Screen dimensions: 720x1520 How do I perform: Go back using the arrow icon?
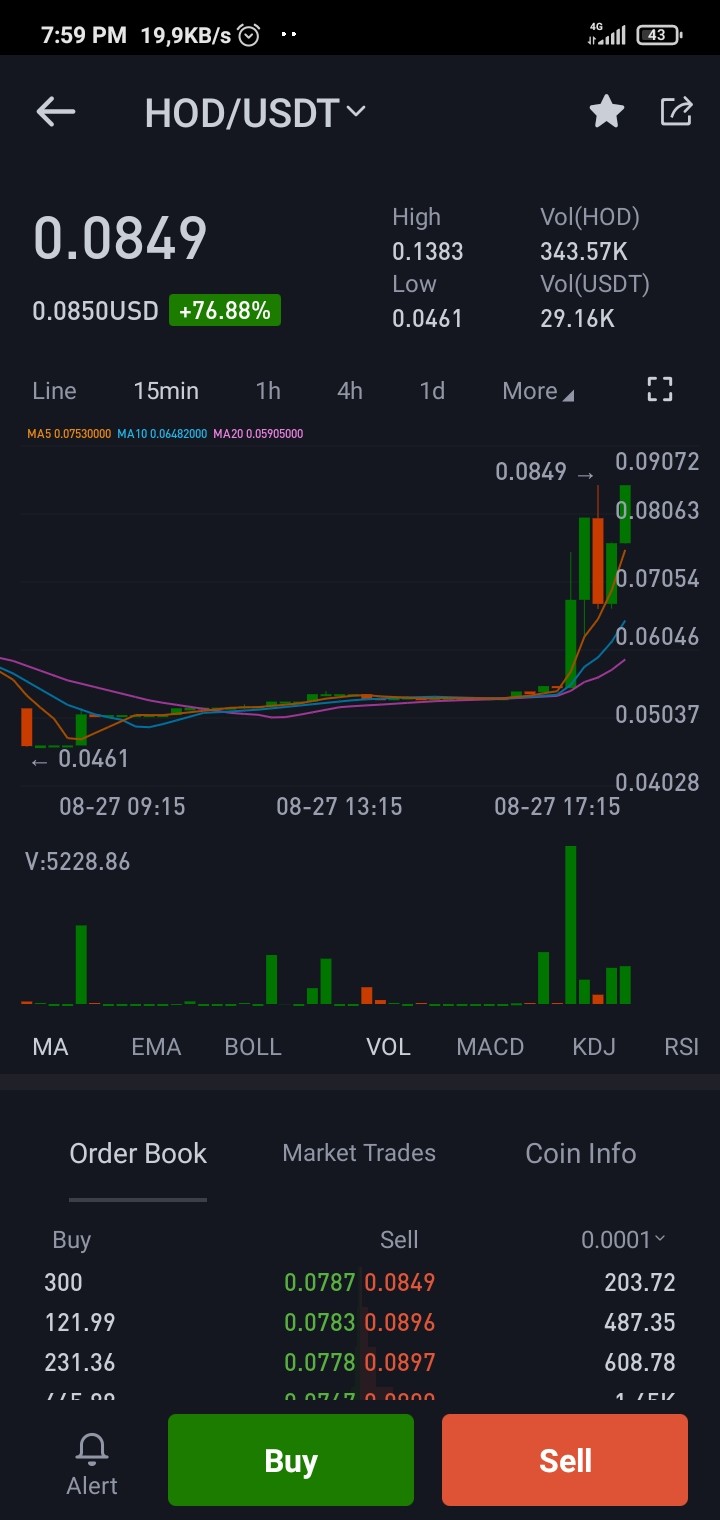[x=56, y=112]
